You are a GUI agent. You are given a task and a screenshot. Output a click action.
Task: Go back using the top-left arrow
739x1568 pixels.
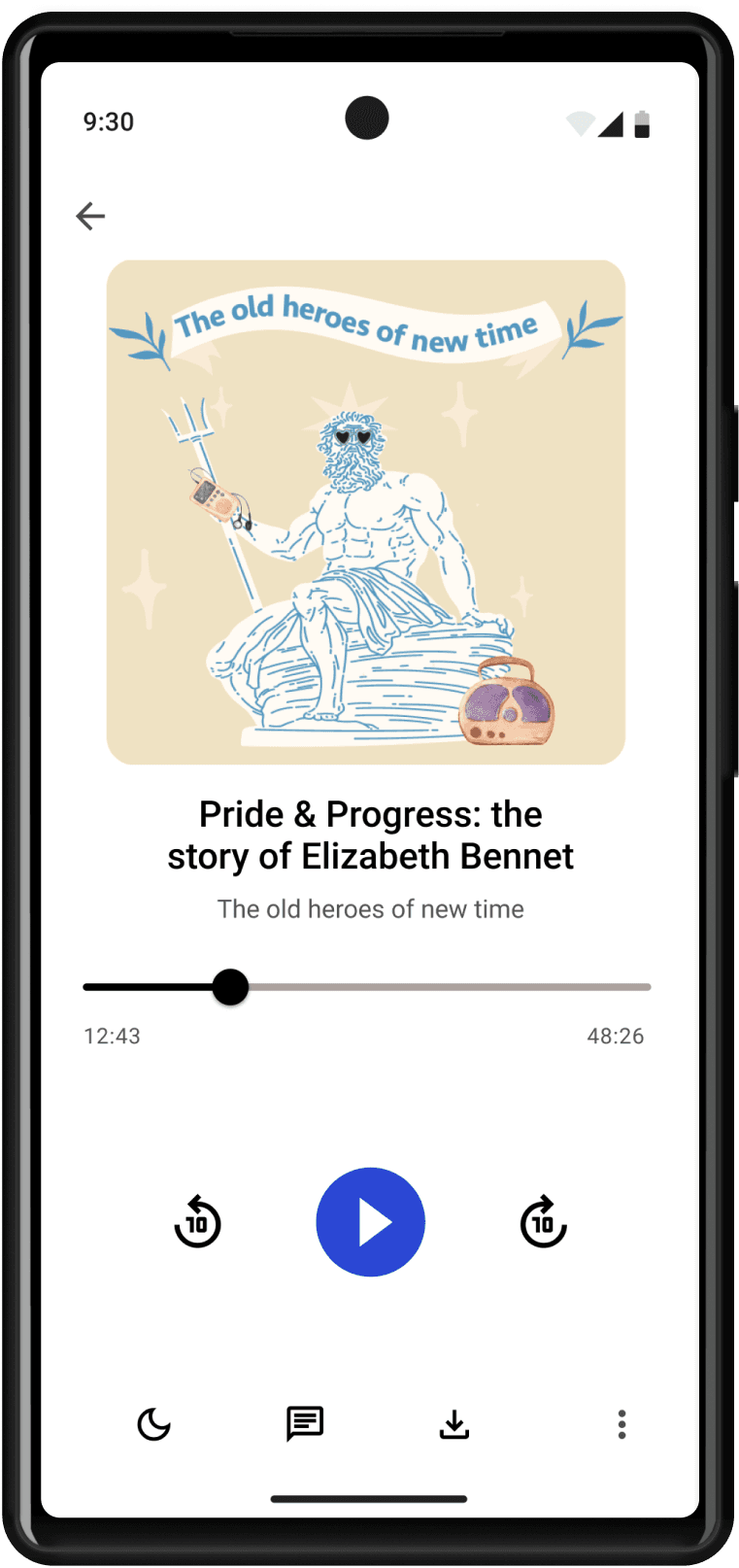(x=90, y=216)
